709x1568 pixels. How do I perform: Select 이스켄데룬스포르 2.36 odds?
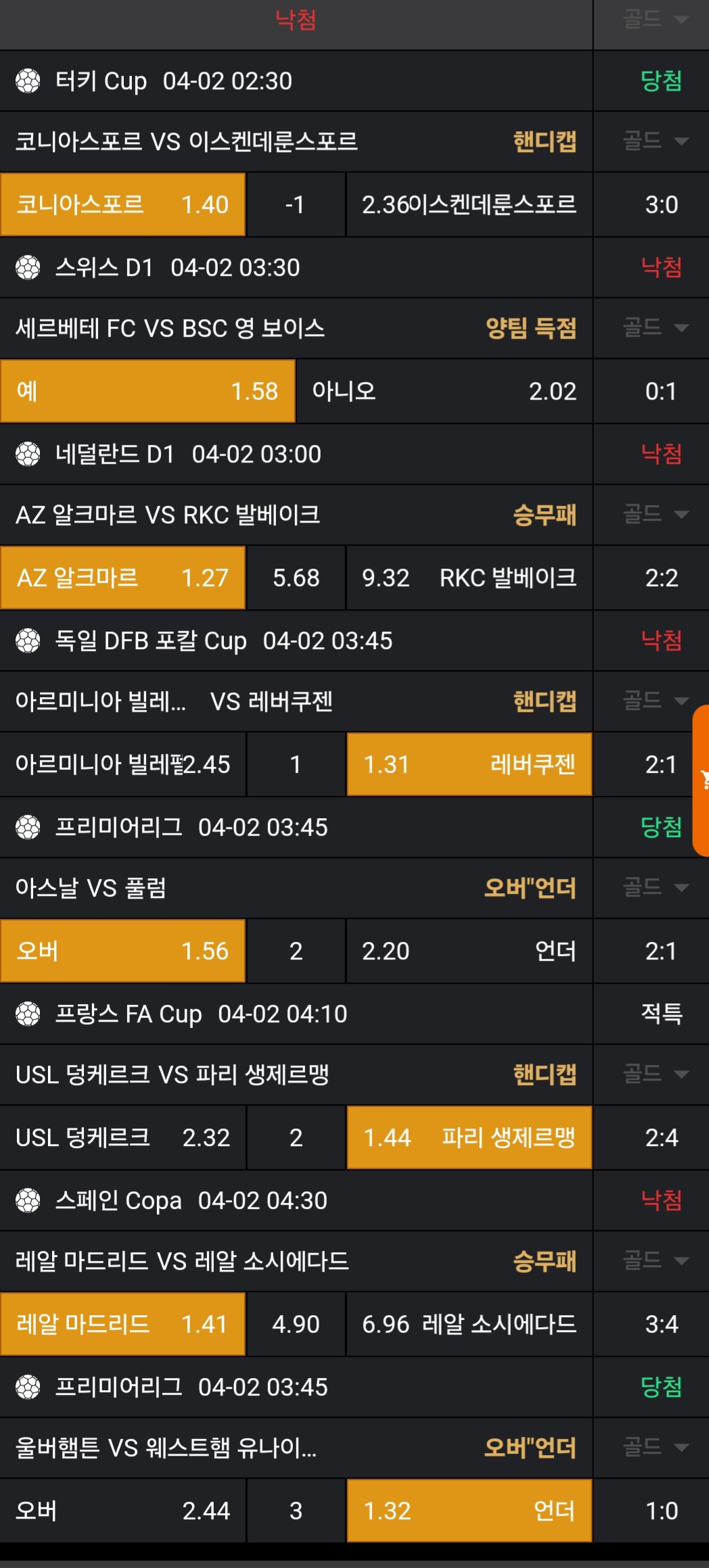coord(469,204)
